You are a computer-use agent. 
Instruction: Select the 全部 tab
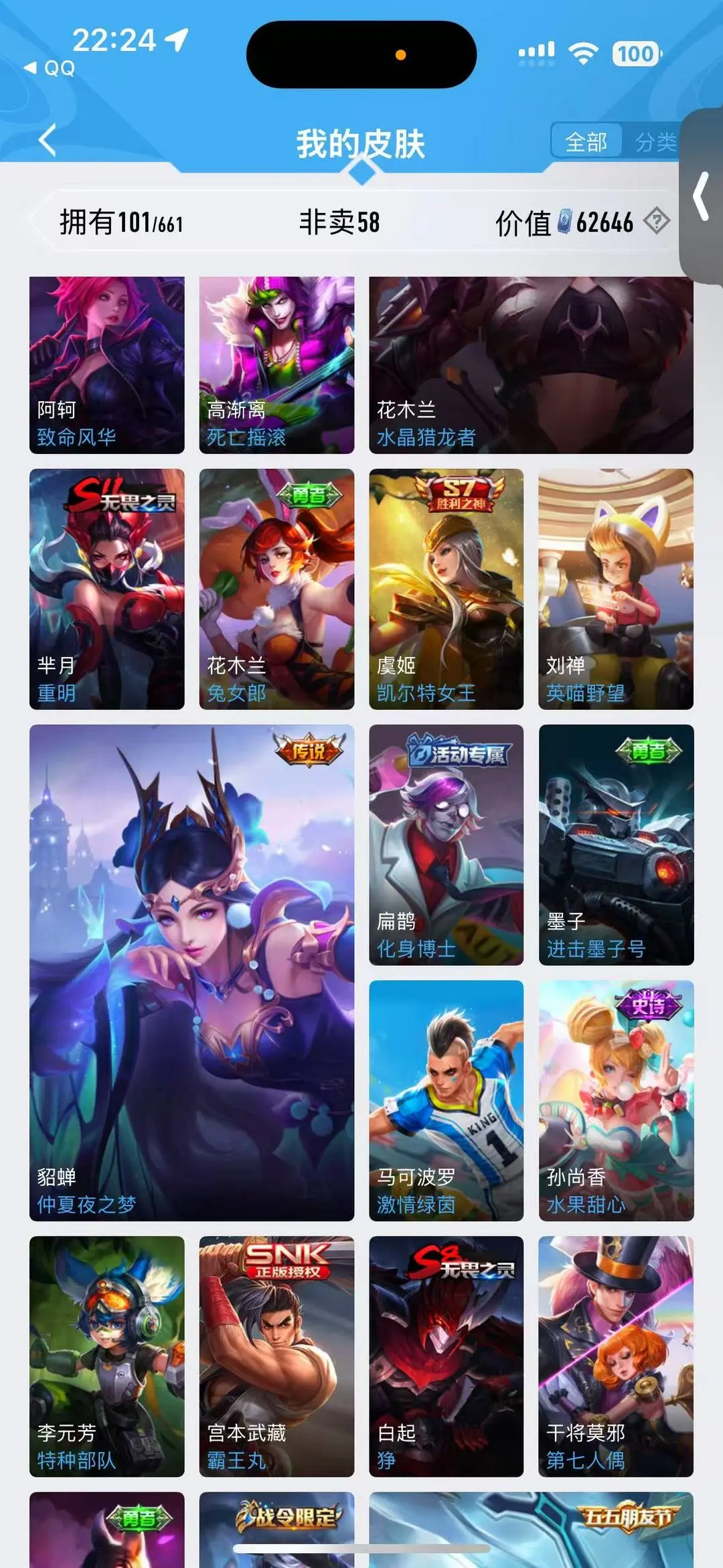(586, 142)
